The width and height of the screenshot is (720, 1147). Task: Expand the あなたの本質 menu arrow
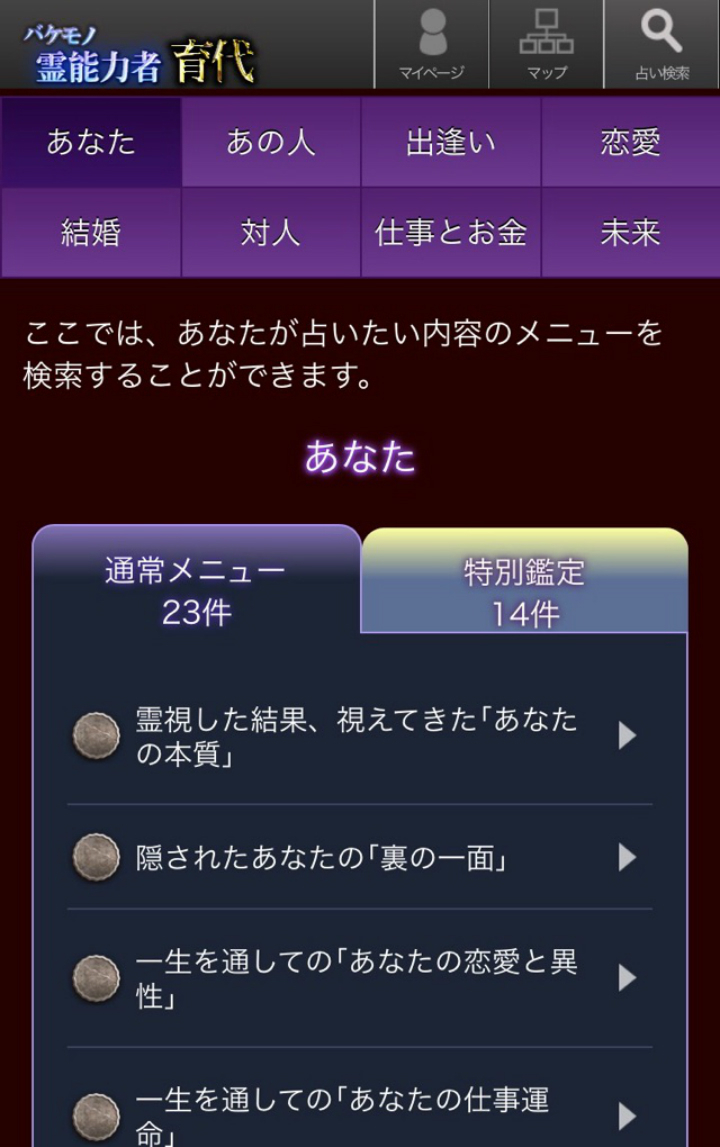pos(628,735)
